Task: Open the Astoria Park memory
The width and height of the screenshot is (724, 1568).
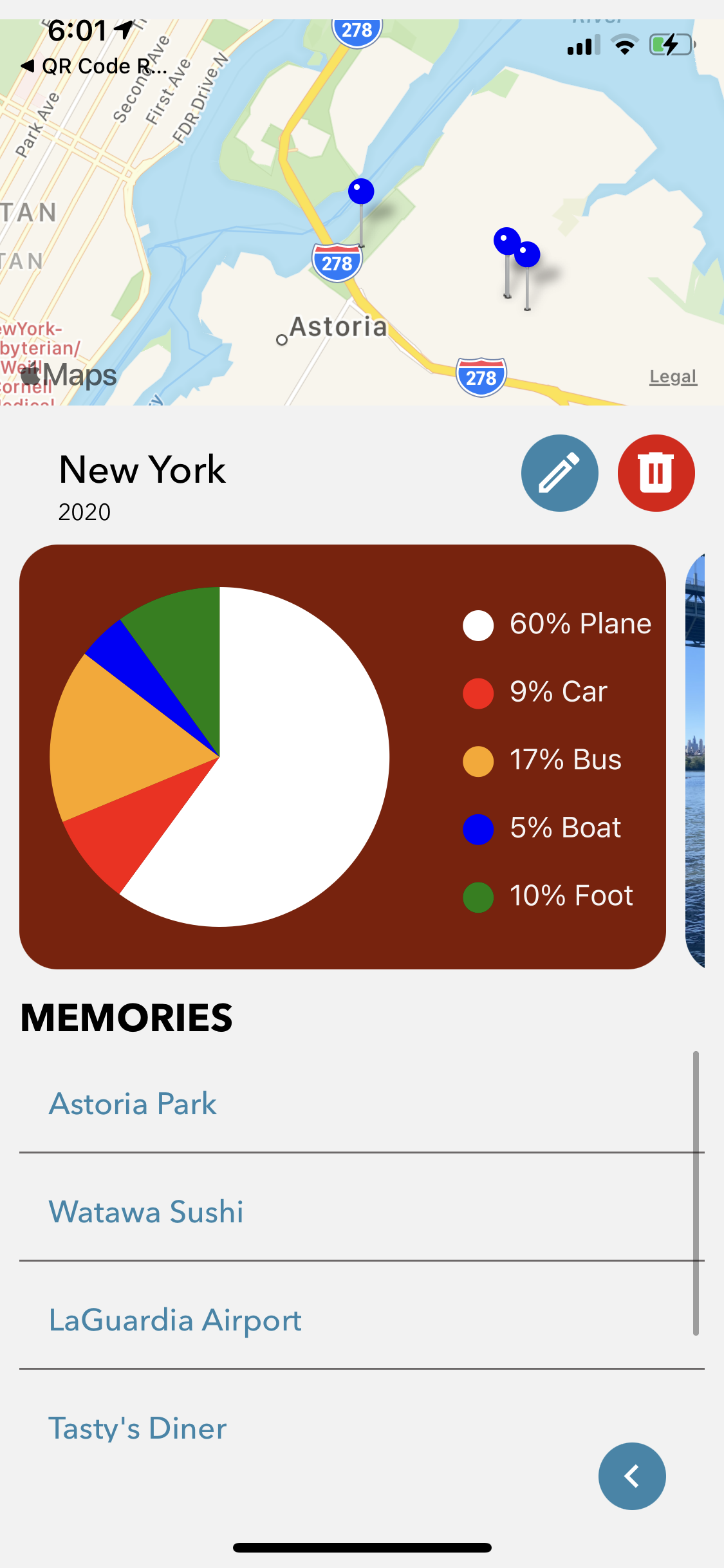Action: pyautogui.click(x=133, y=1104)
